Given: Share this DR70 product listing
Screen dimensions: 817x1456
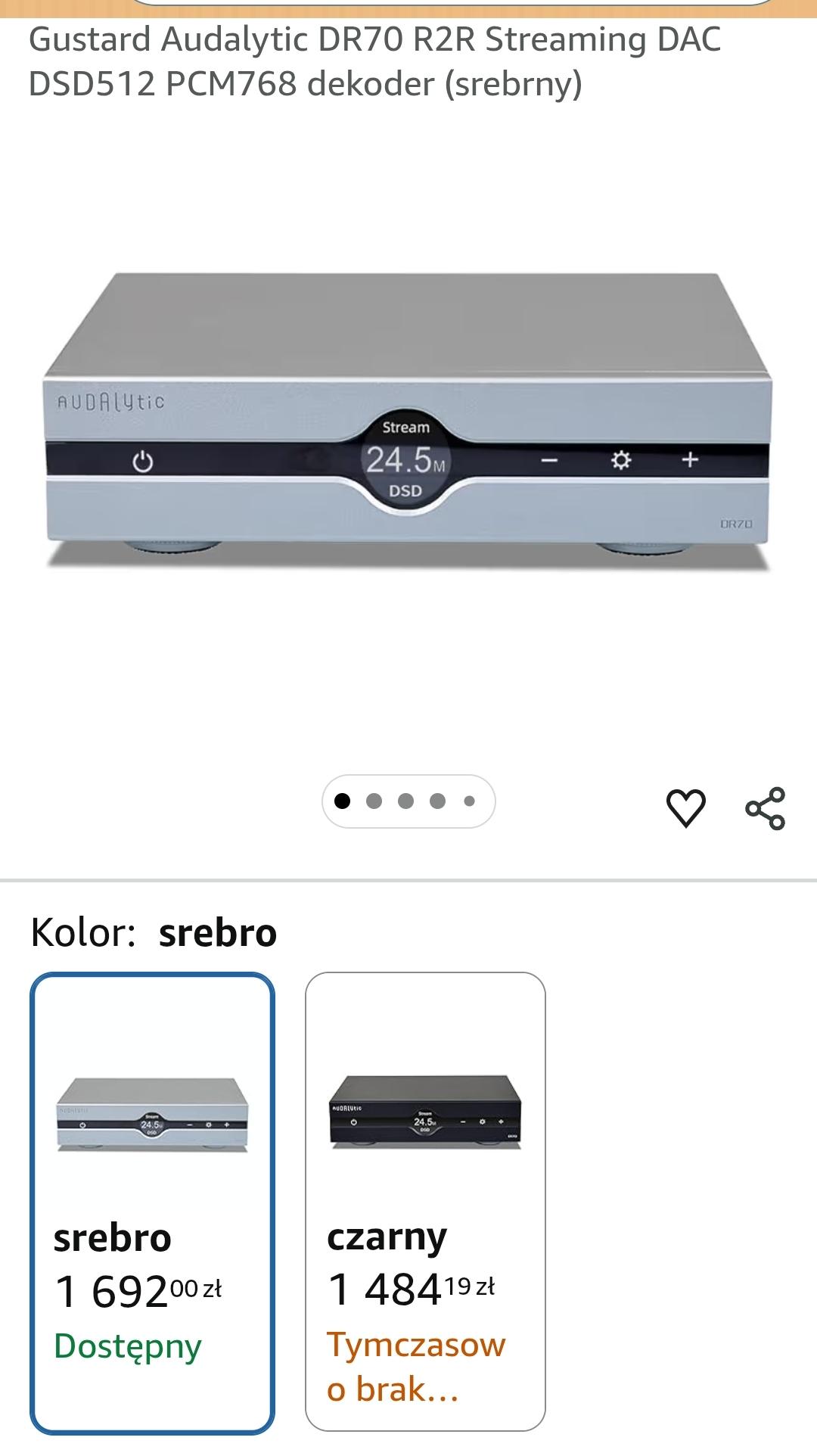Looking at the screenshot, I should coord(766,808).
